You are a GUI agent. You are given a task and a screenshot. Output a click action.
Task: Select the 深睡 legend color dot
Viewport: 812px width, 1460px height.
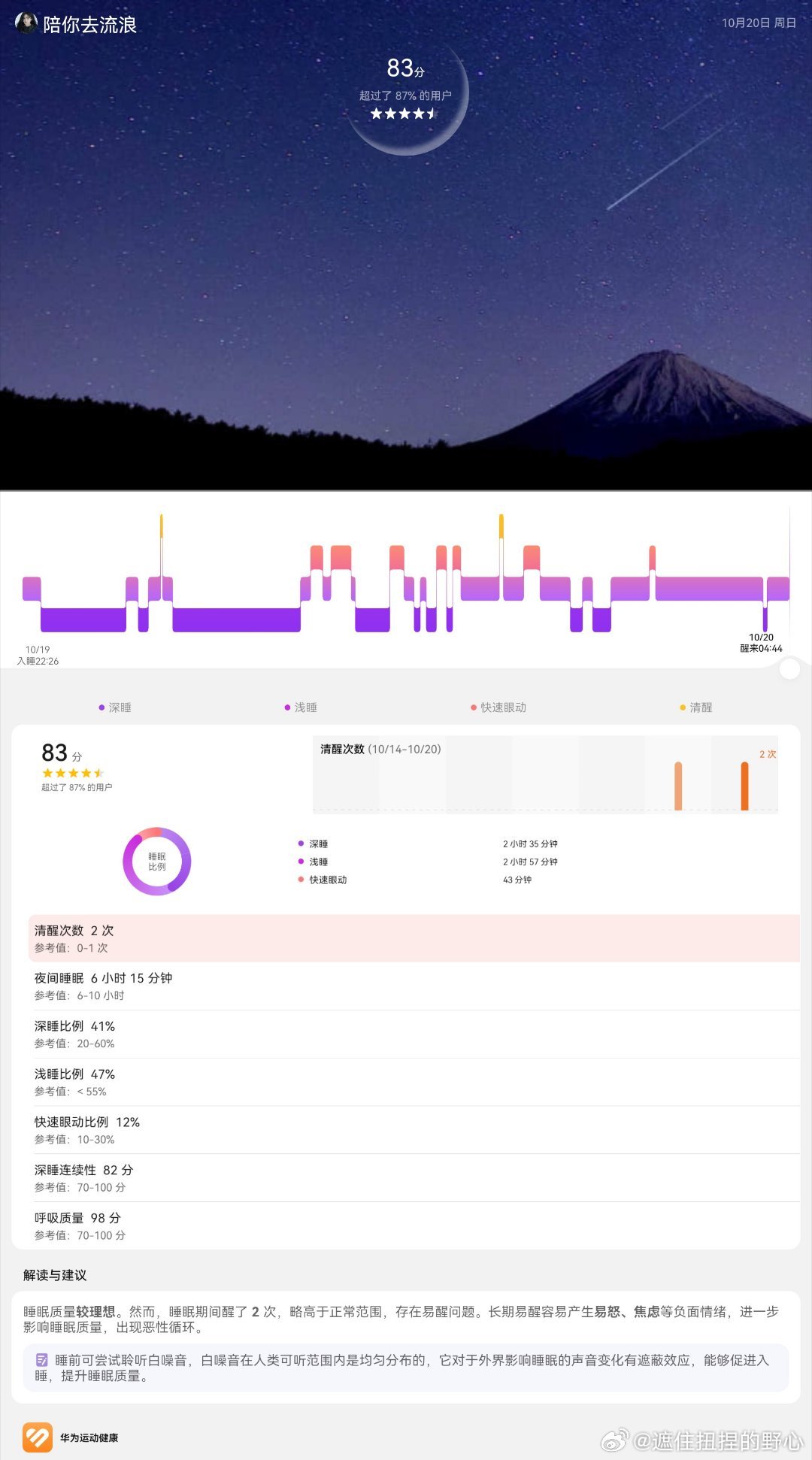coord(101,707)
